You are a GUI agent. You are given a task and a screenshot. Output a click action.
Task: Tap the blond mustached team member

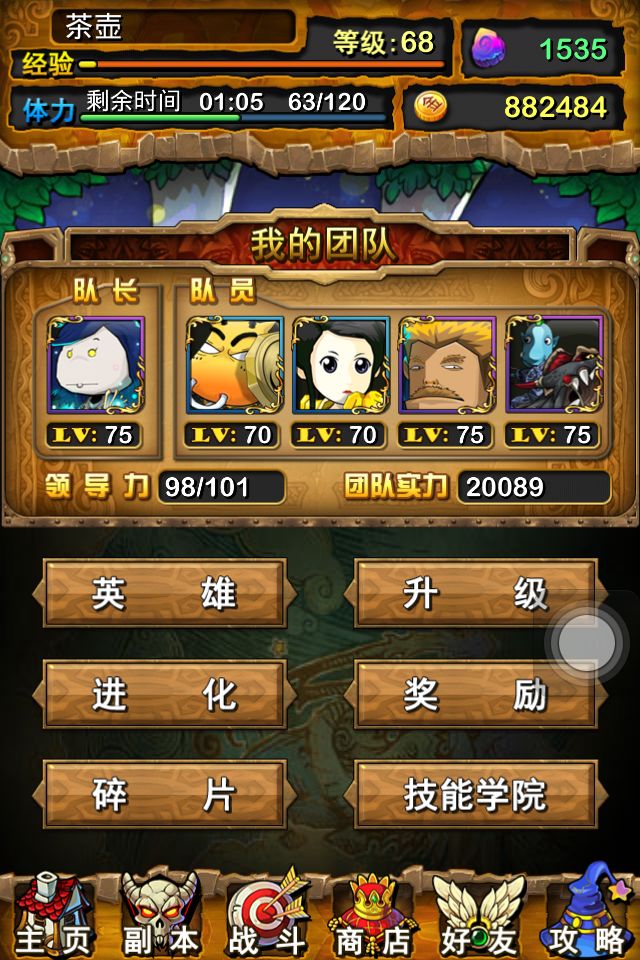coord(447,366)
